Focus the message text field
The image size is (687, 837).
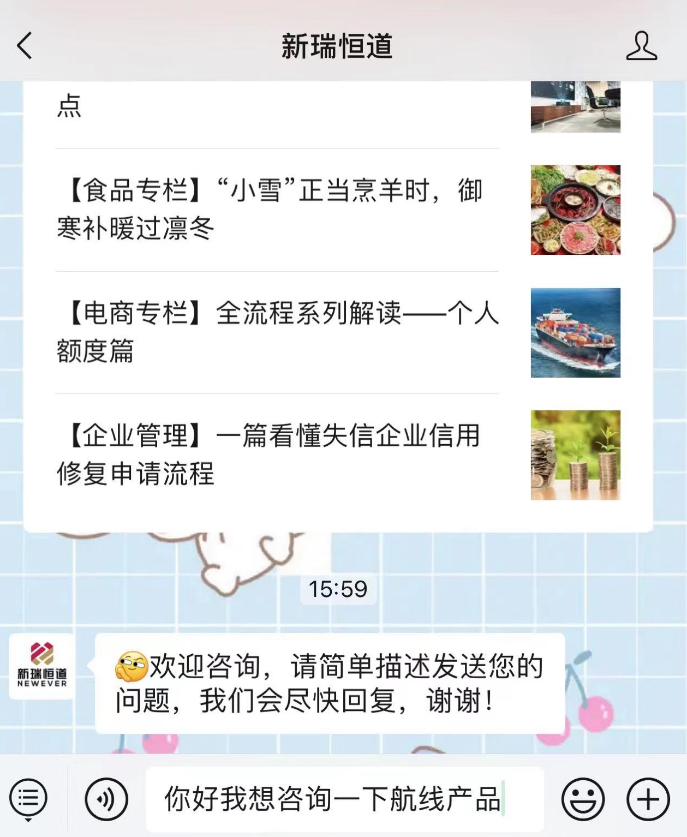(x=343, y=799)
